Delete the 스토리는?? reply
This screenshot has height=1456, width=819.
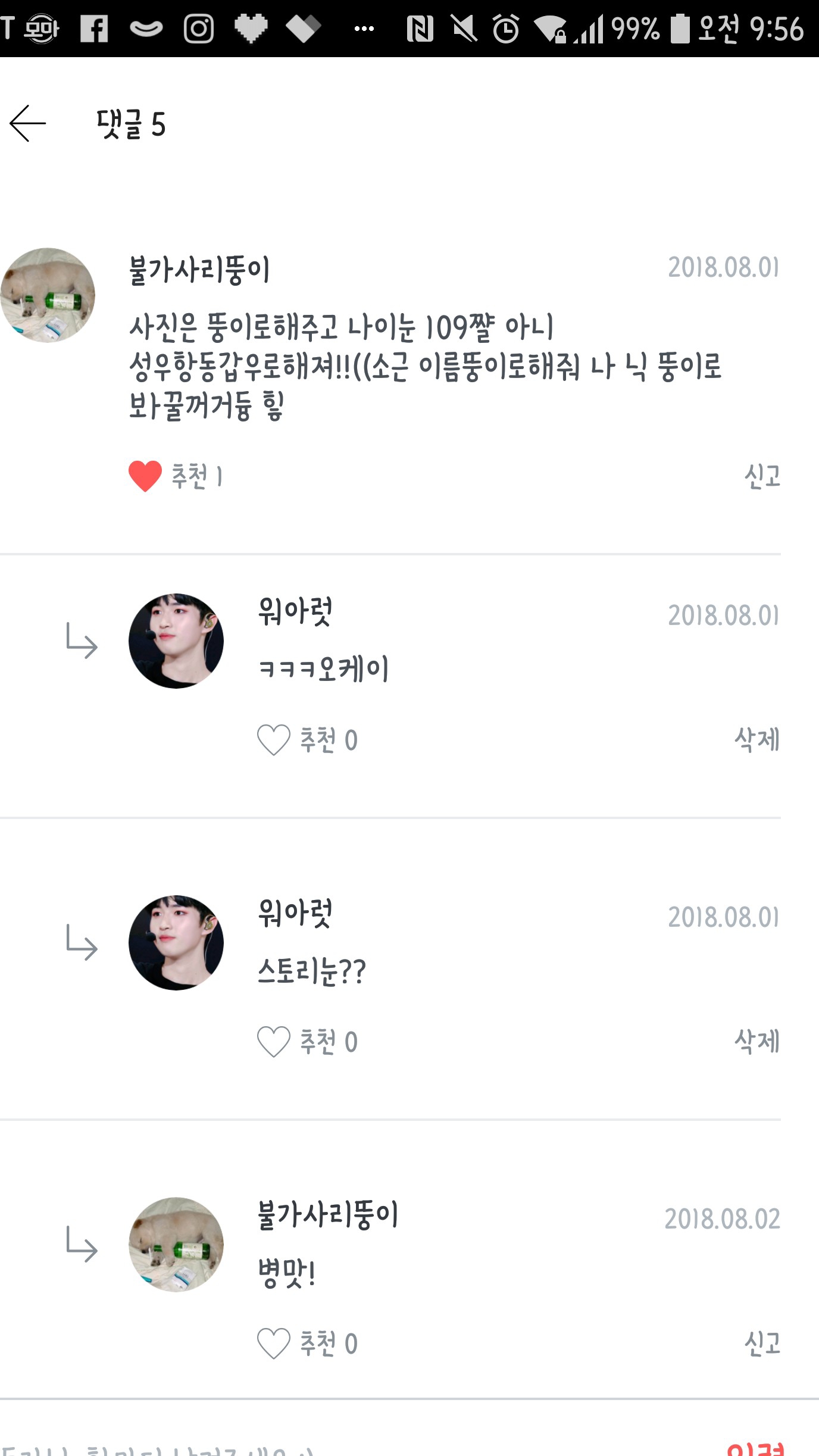click(757, 1042)
